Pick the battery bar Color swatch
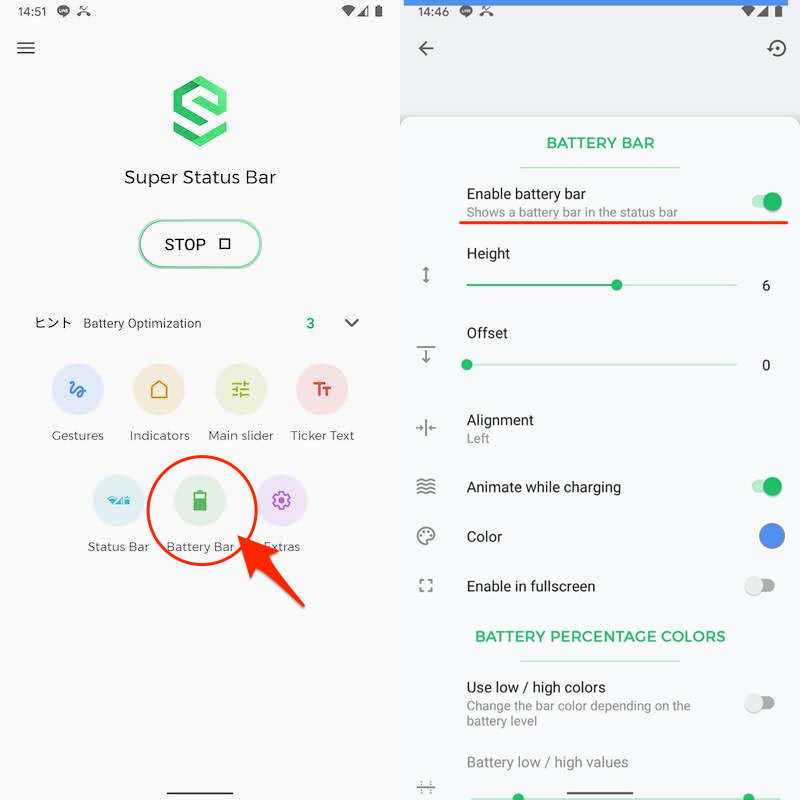Viewport: 800px width, 800px height. click(x=771, y=536)
